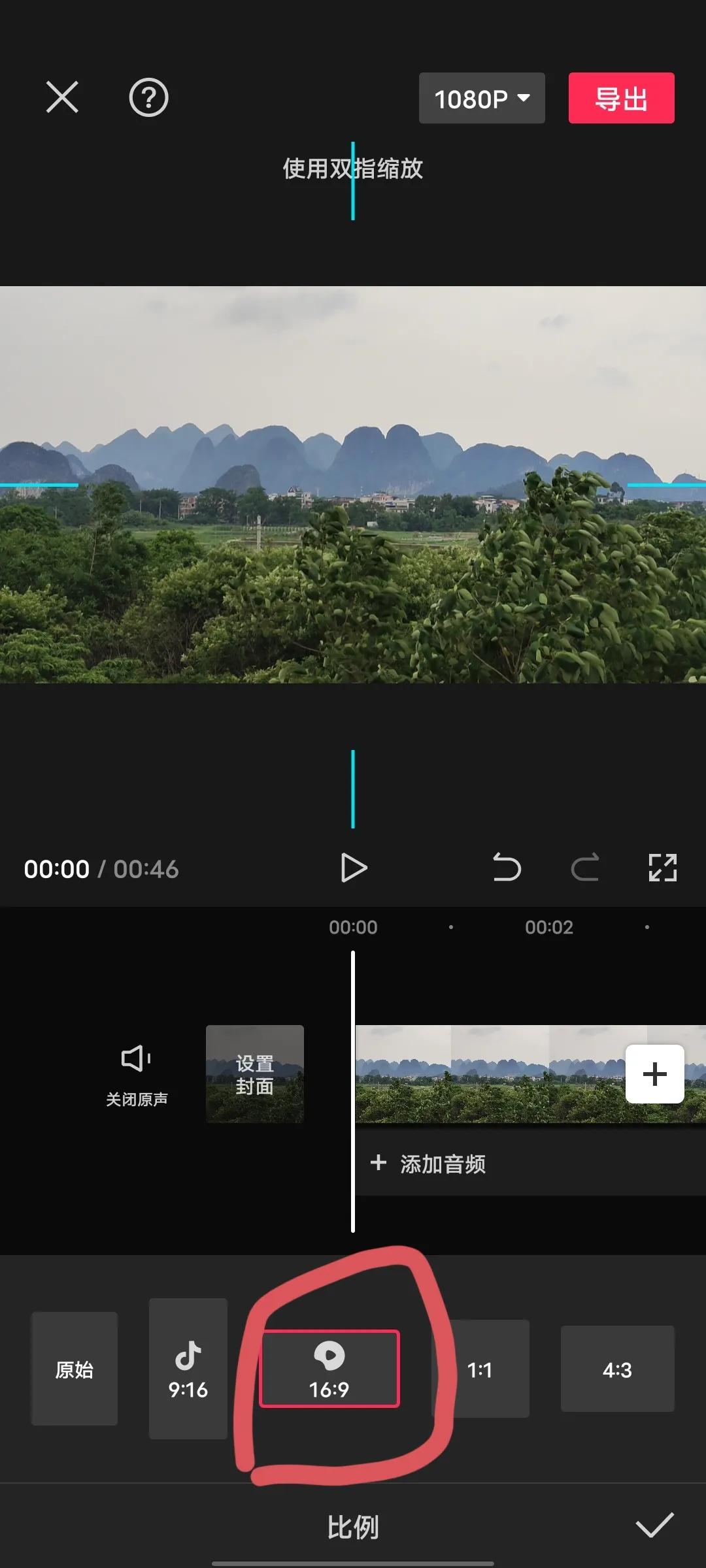Redo the last undone edit

(585, 868)
